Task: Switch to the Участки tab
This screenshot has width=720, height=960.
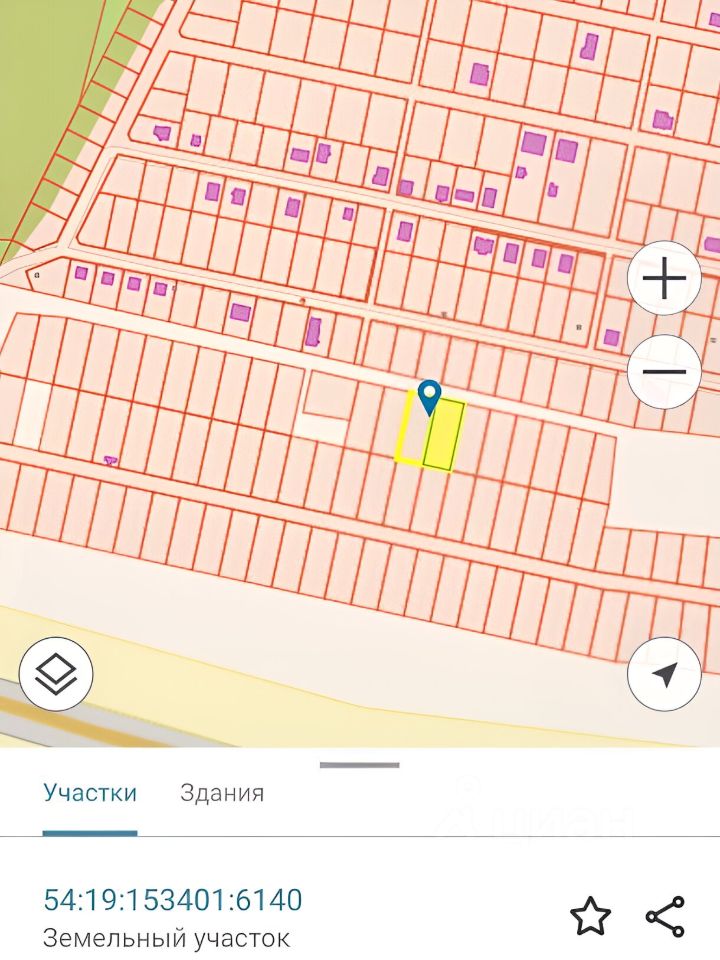Action: (90, 794)
